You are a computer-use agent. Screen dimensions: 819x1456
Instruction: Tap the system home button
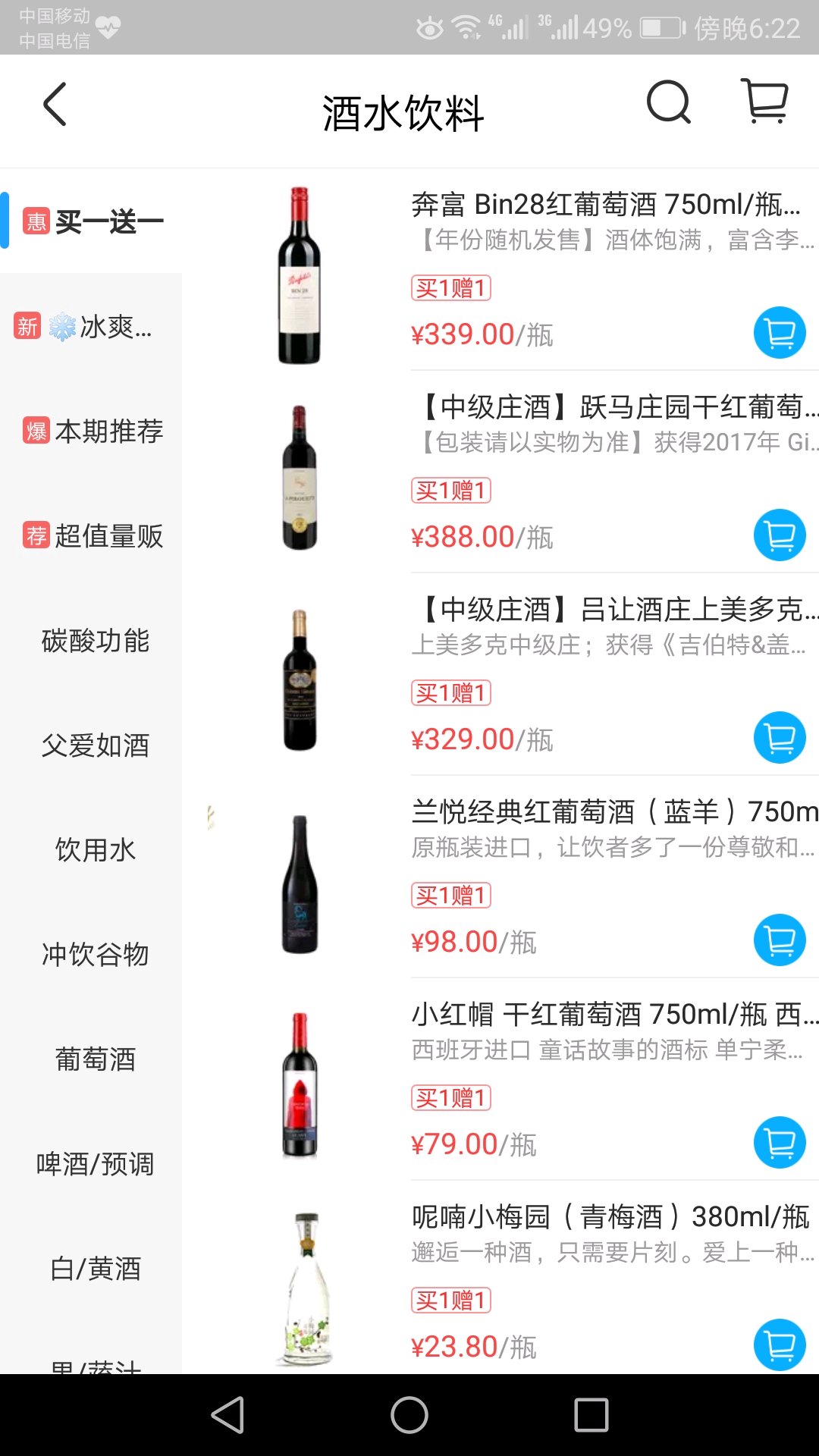(409, 1415)
